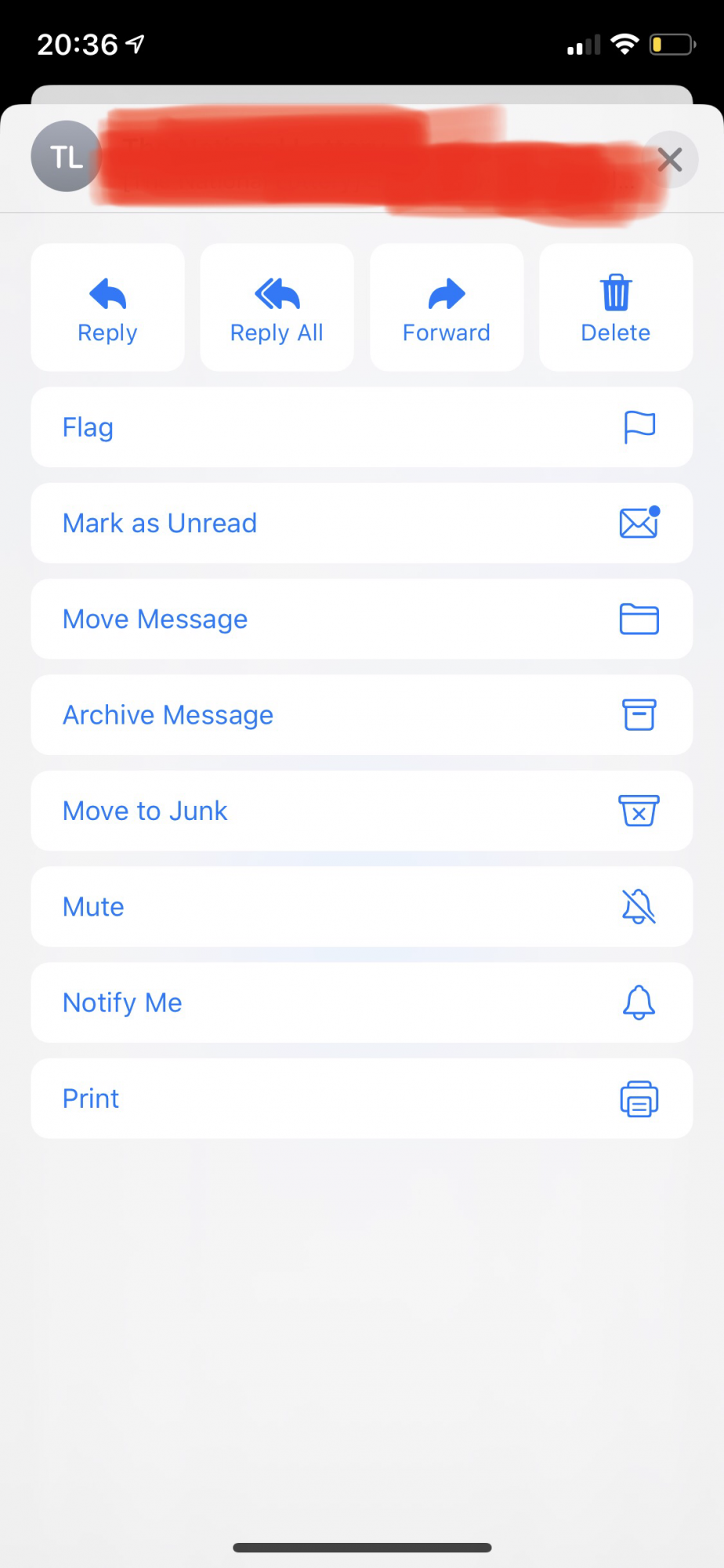Choose Reply All
This screenshot has width=724, height=1568.
[x=277, y=307]
